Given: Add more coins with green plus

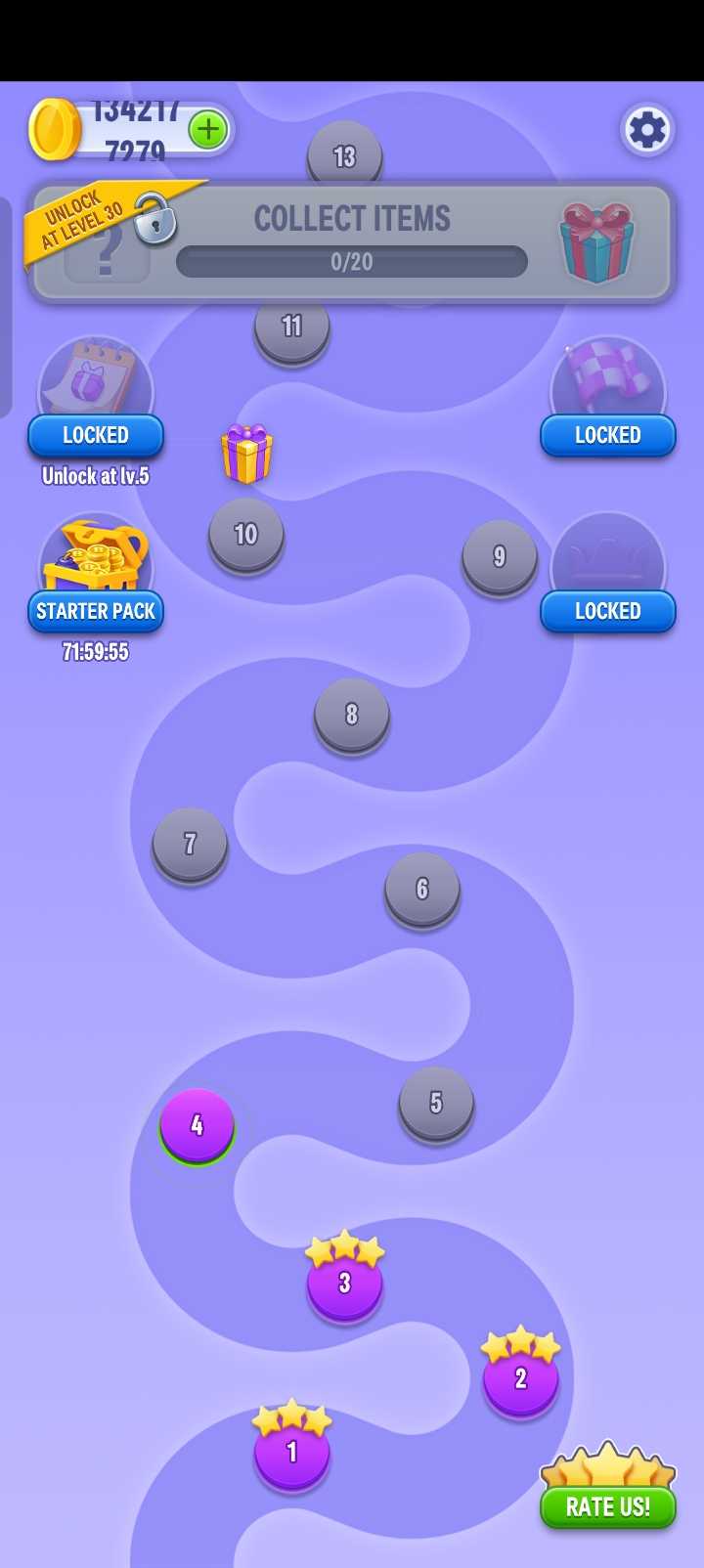Looking at the screenshot, I should pos(207,129).
